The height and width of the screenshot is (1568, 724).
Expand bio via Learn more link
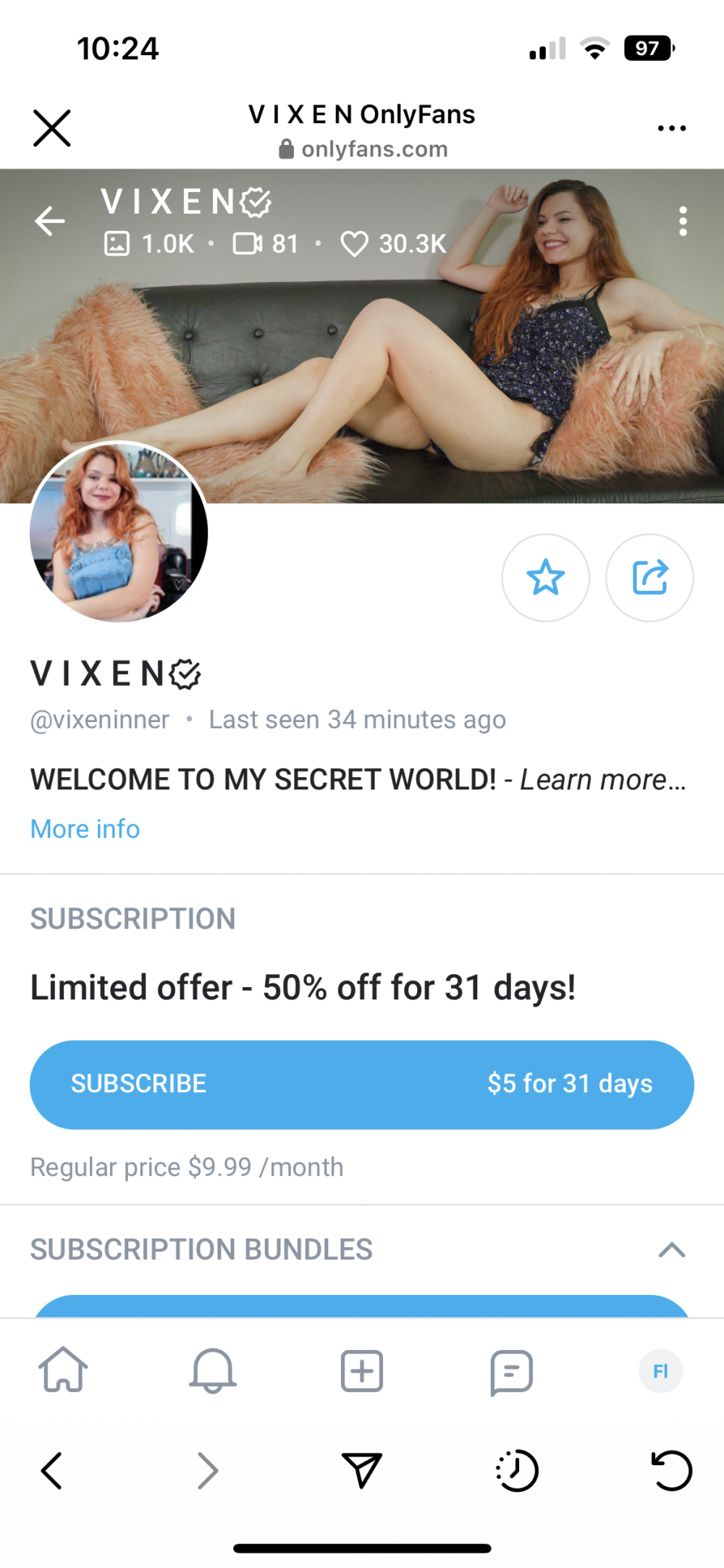click(x=602, y=780)
